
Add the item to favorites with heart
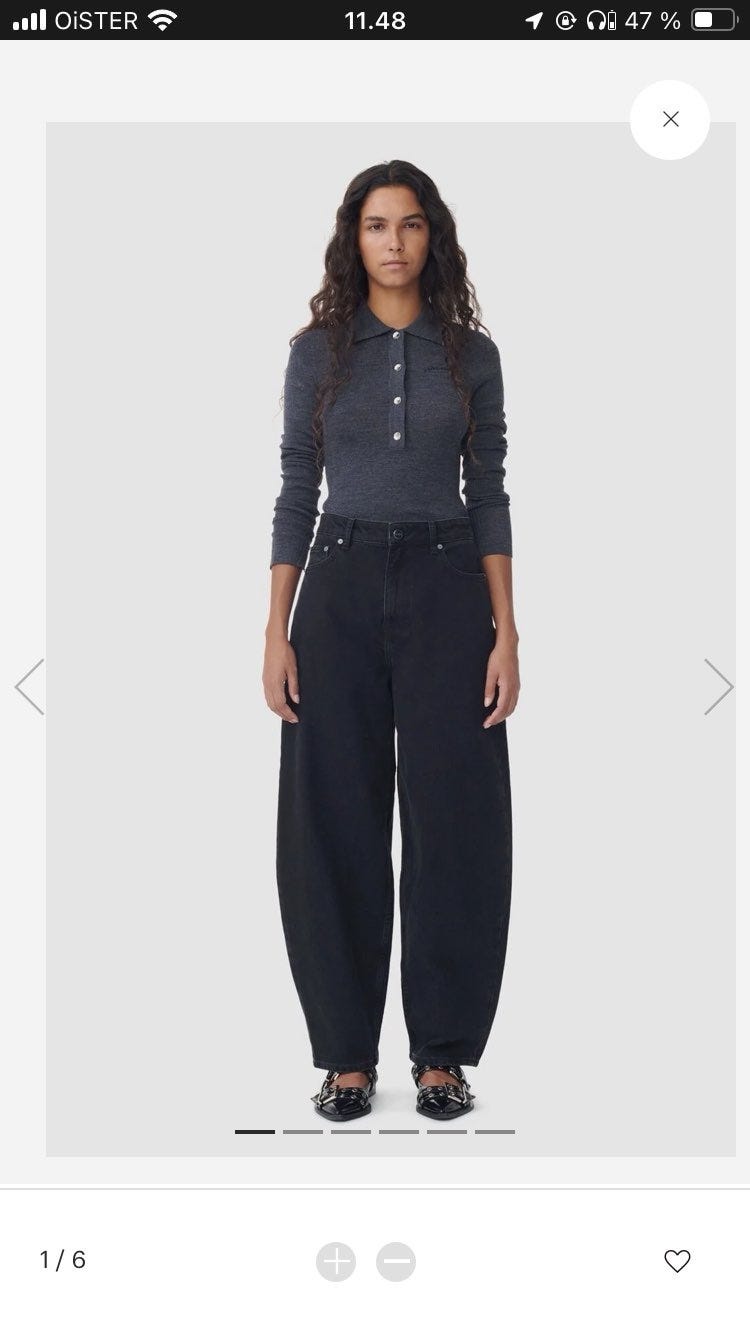coord(677,1261)
